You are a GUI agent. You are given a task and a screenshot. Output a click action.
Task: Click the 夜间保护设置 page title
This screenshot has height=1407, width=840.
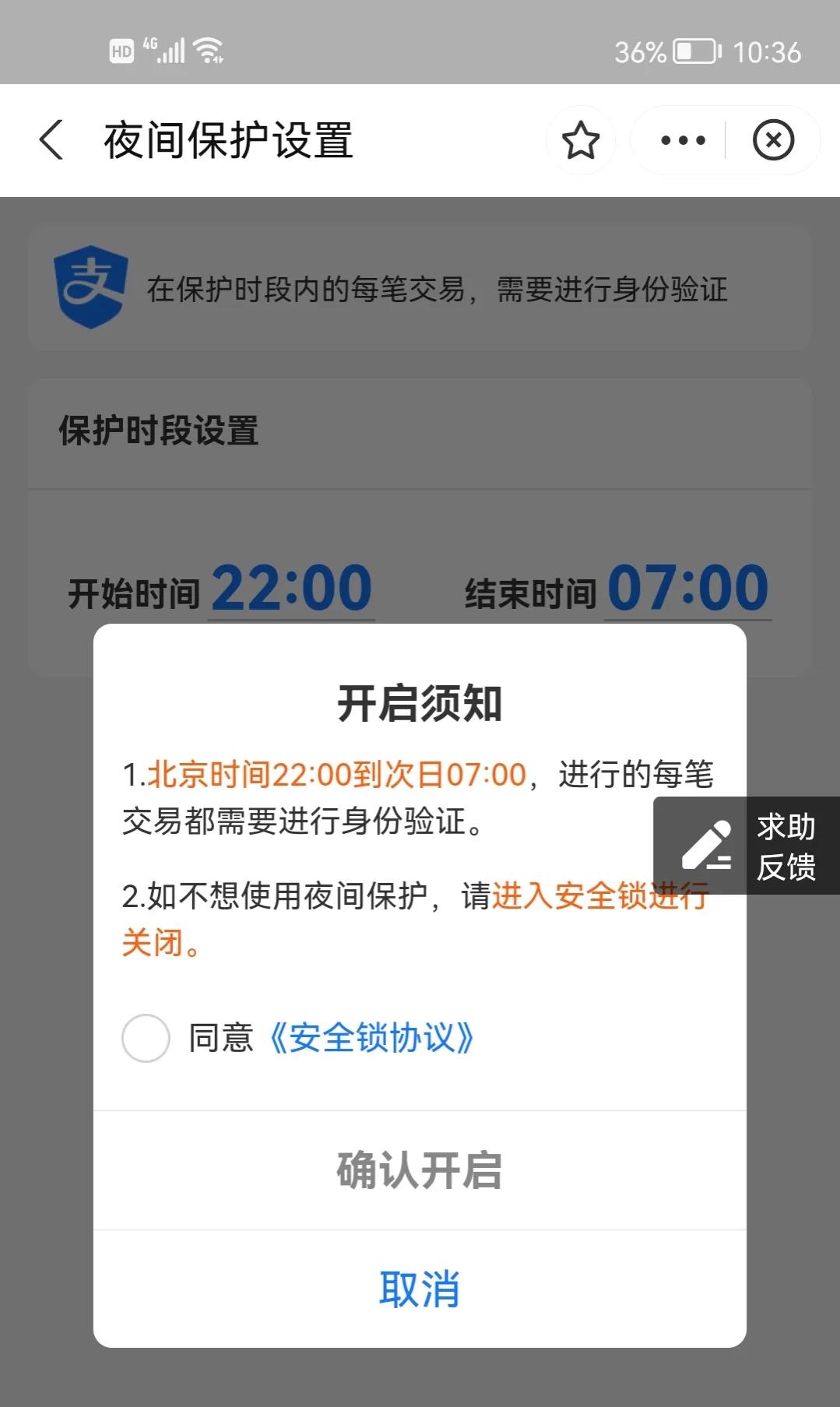point(230,140)
